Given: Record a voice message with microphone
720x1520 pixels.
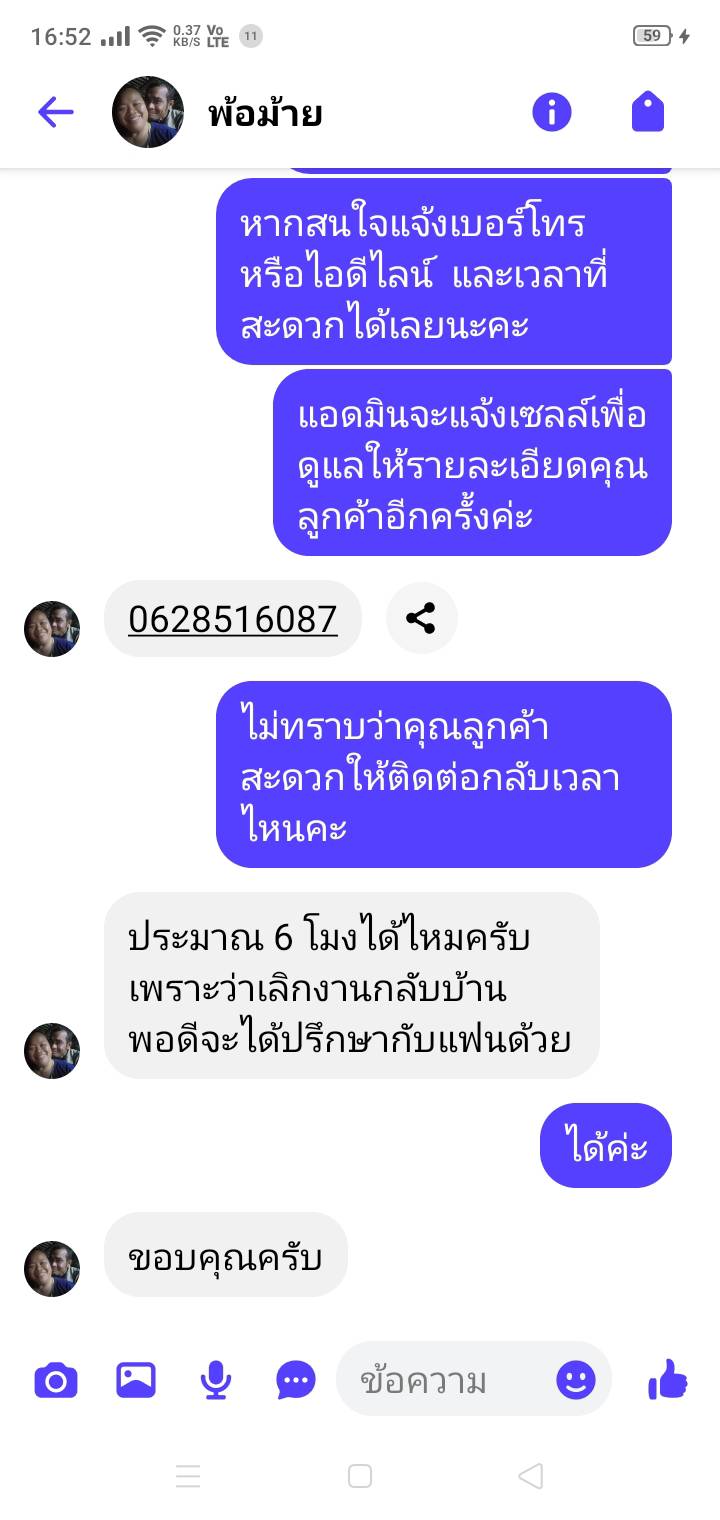Looking at the screenshot, I should 215,1381.
